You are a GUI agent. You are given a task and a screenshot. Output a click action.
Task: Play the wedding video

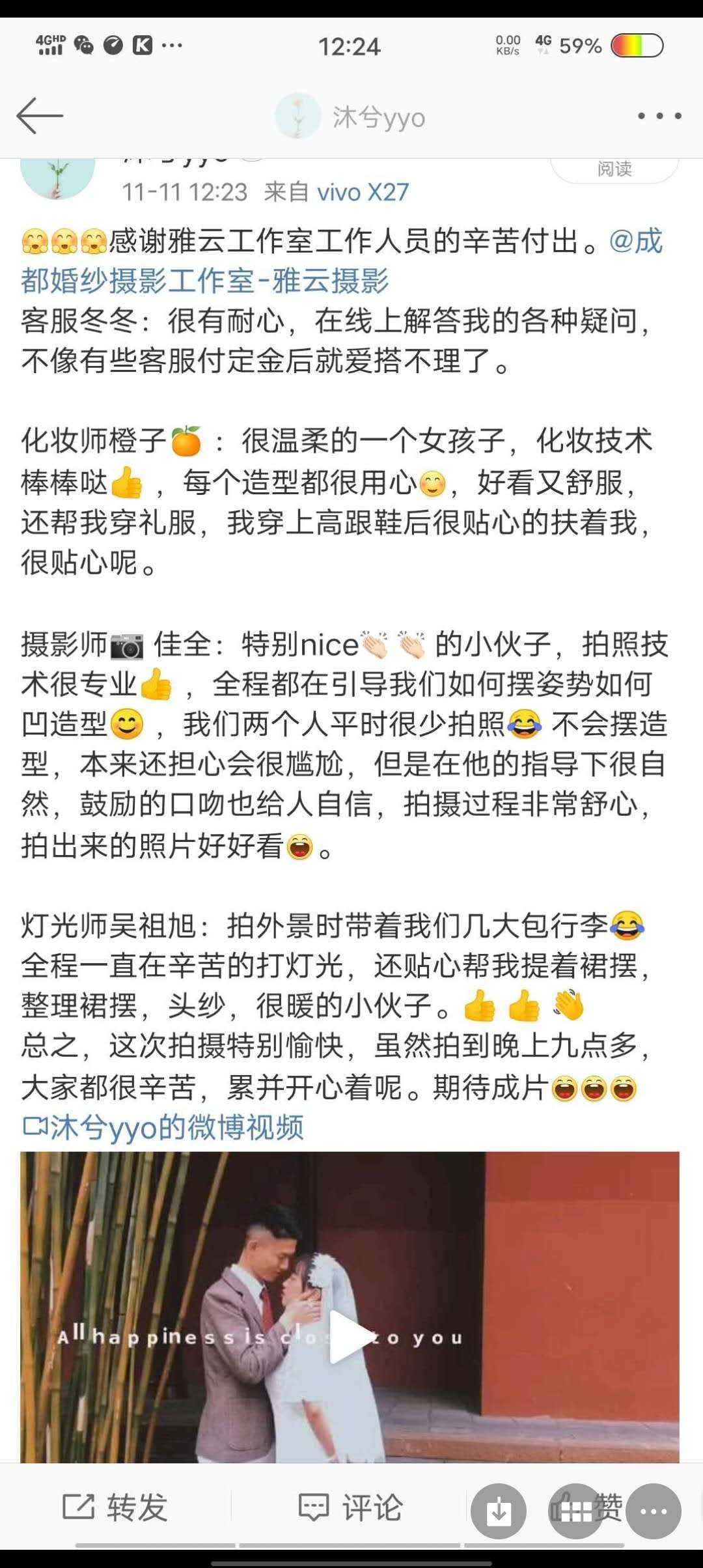point(350,1336)
